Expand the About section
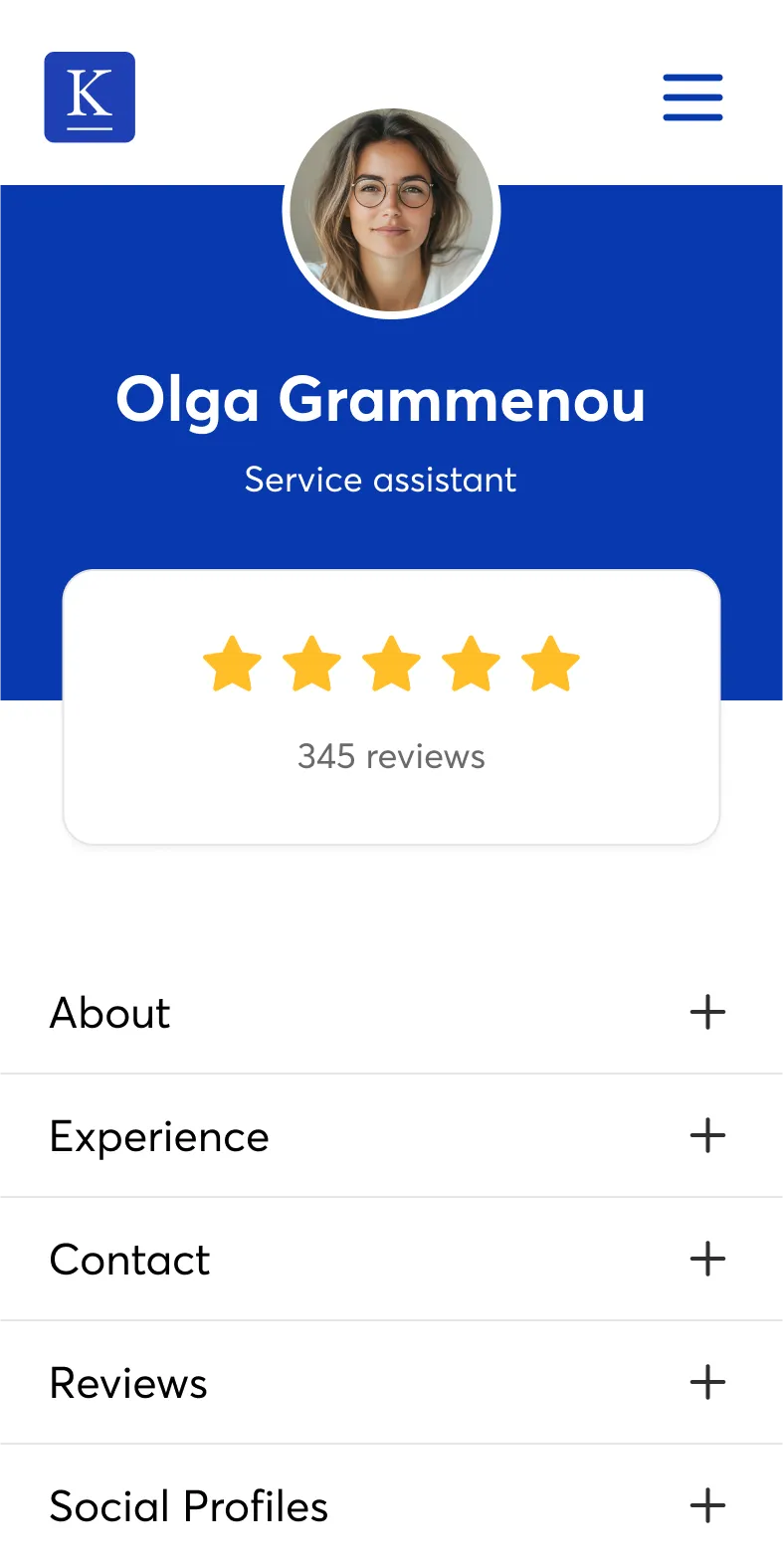783x1568 pixels. click(x=707, y=1013)
